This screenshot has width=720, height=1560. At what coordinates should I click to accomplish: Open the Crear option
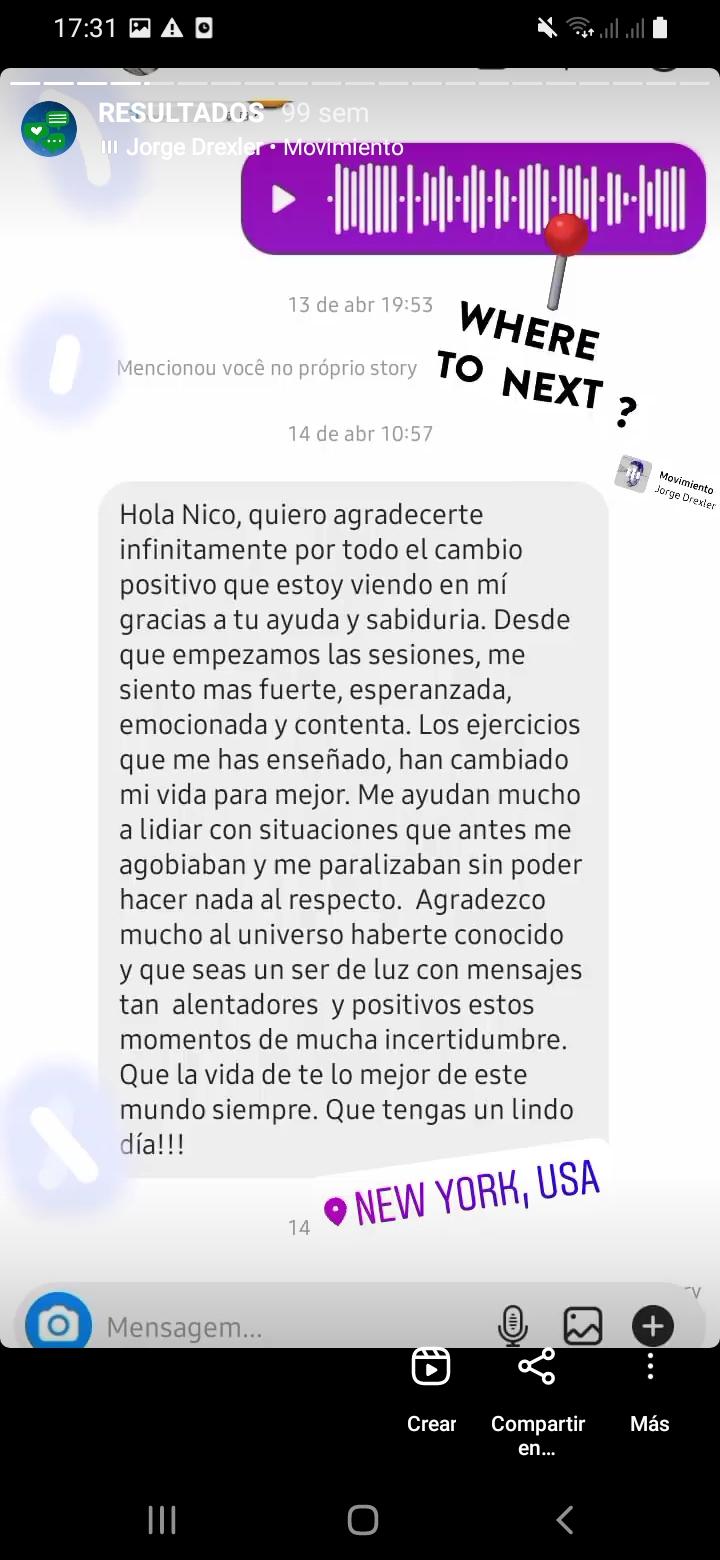(431, 1389)
